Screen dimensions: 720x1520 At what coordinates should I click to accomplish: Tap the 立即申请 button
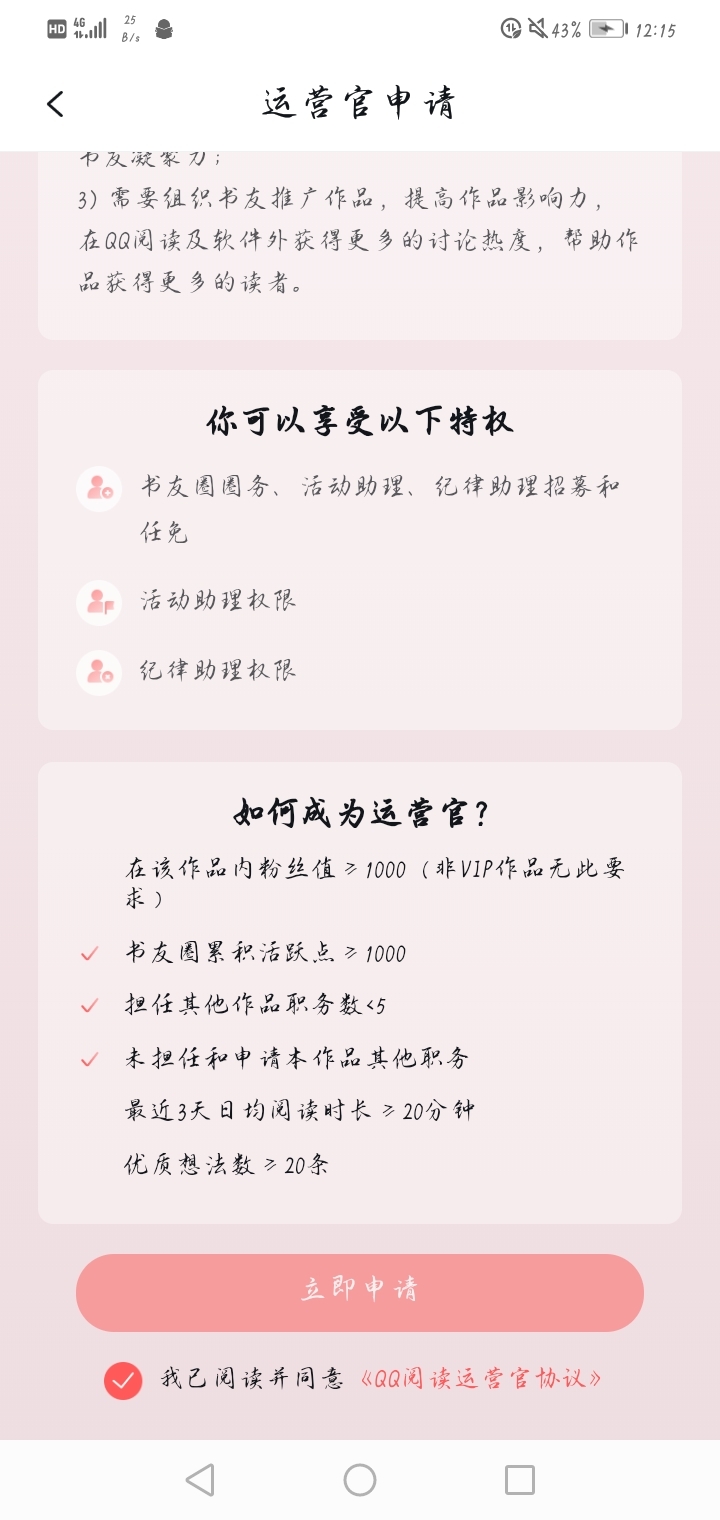pyautogui.click(x=360, y=1292)
